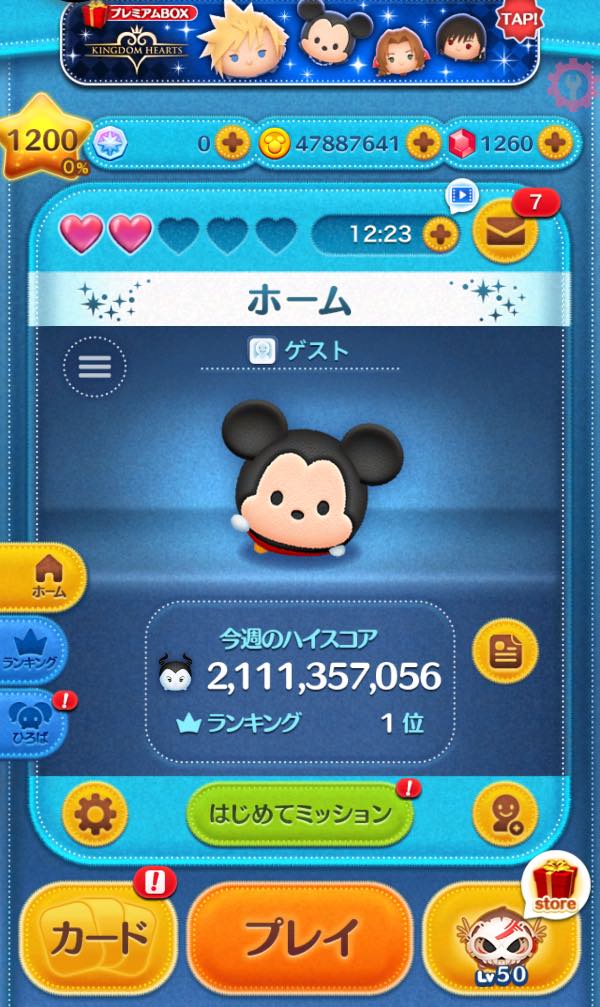
Task: Open the store Tsum button at level 50
Action: click(x=506, y=940)
